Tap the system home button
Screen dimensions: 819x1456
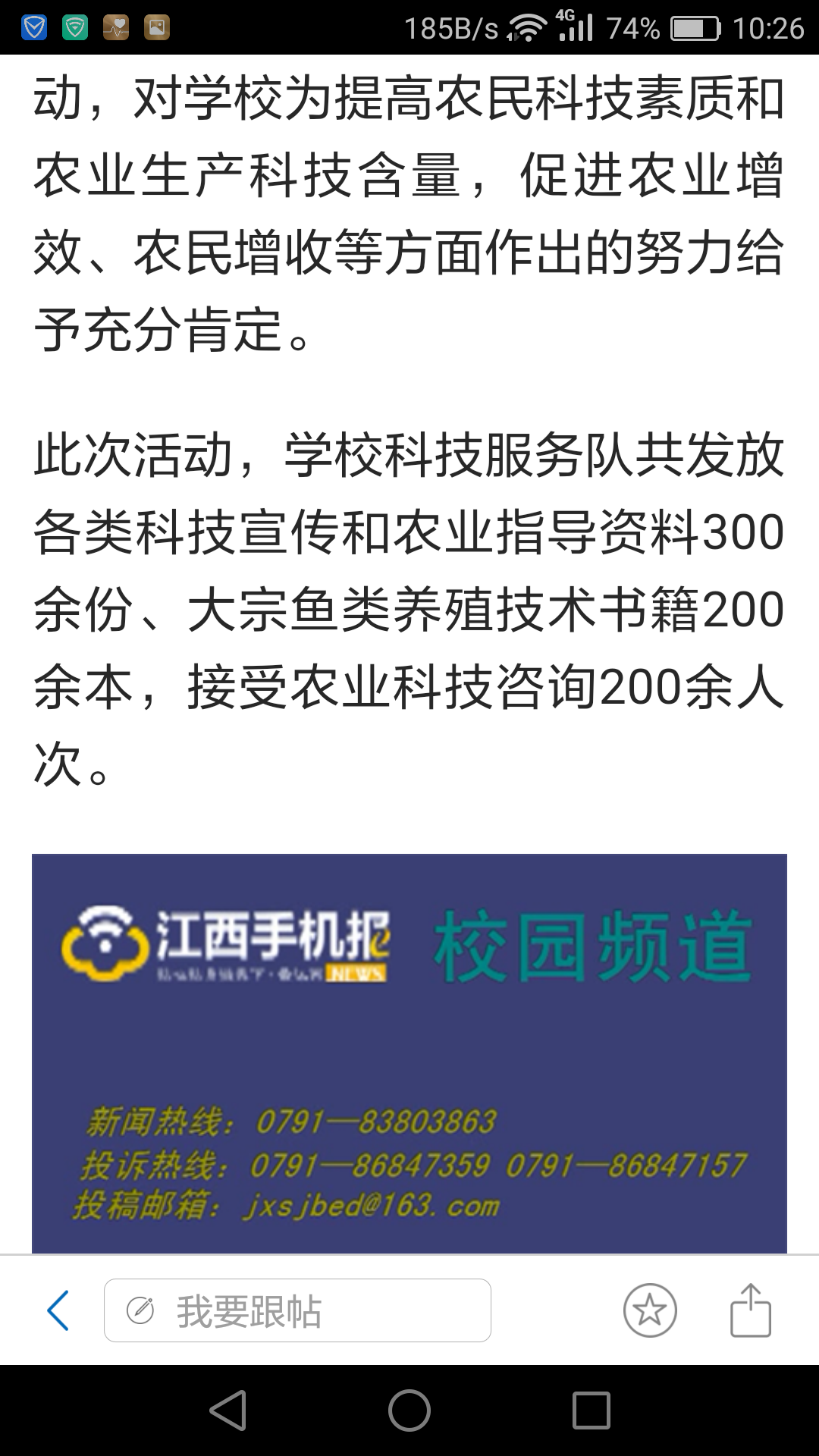coord(409,1410)
